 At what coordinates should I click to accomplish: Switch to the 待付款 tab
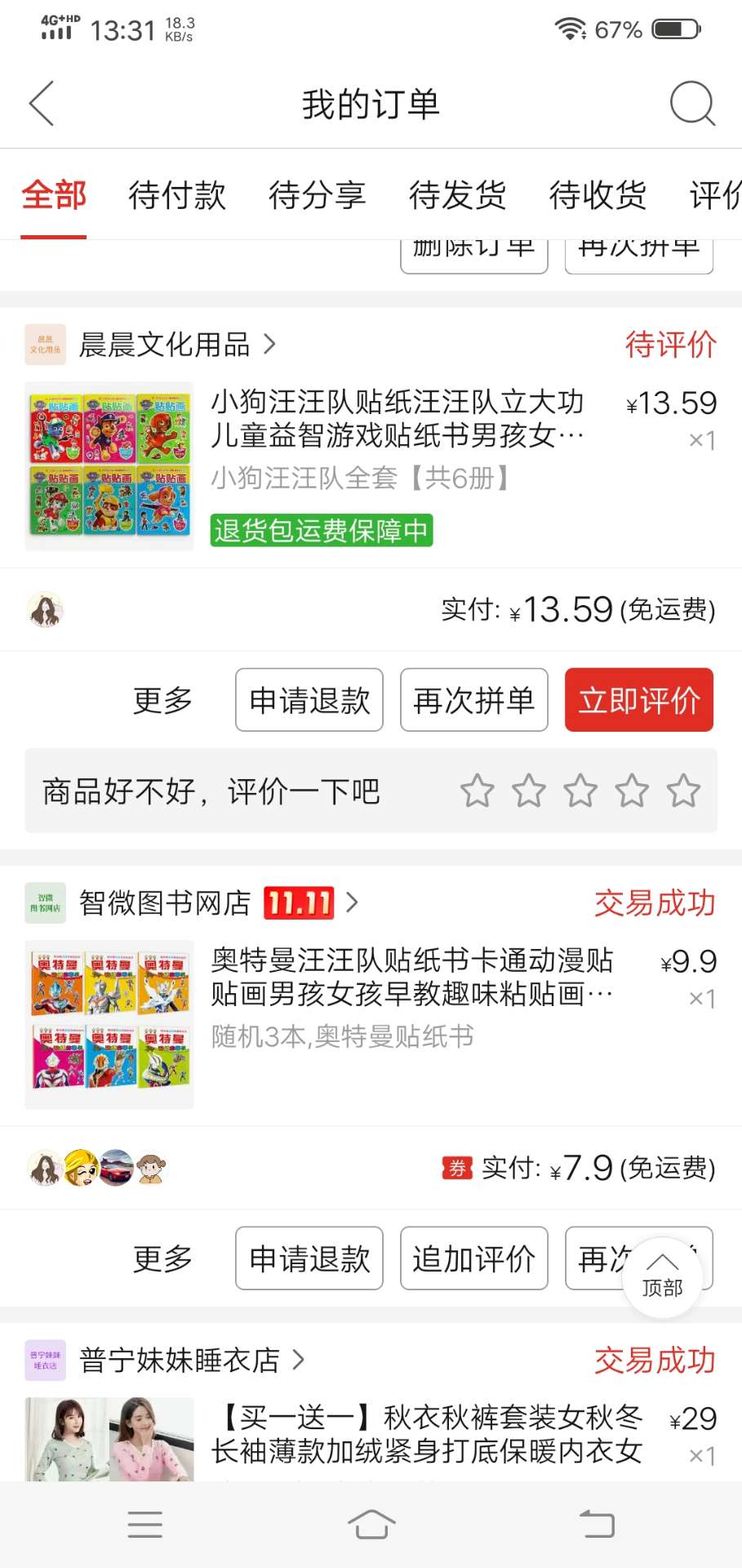click(176, 196)
